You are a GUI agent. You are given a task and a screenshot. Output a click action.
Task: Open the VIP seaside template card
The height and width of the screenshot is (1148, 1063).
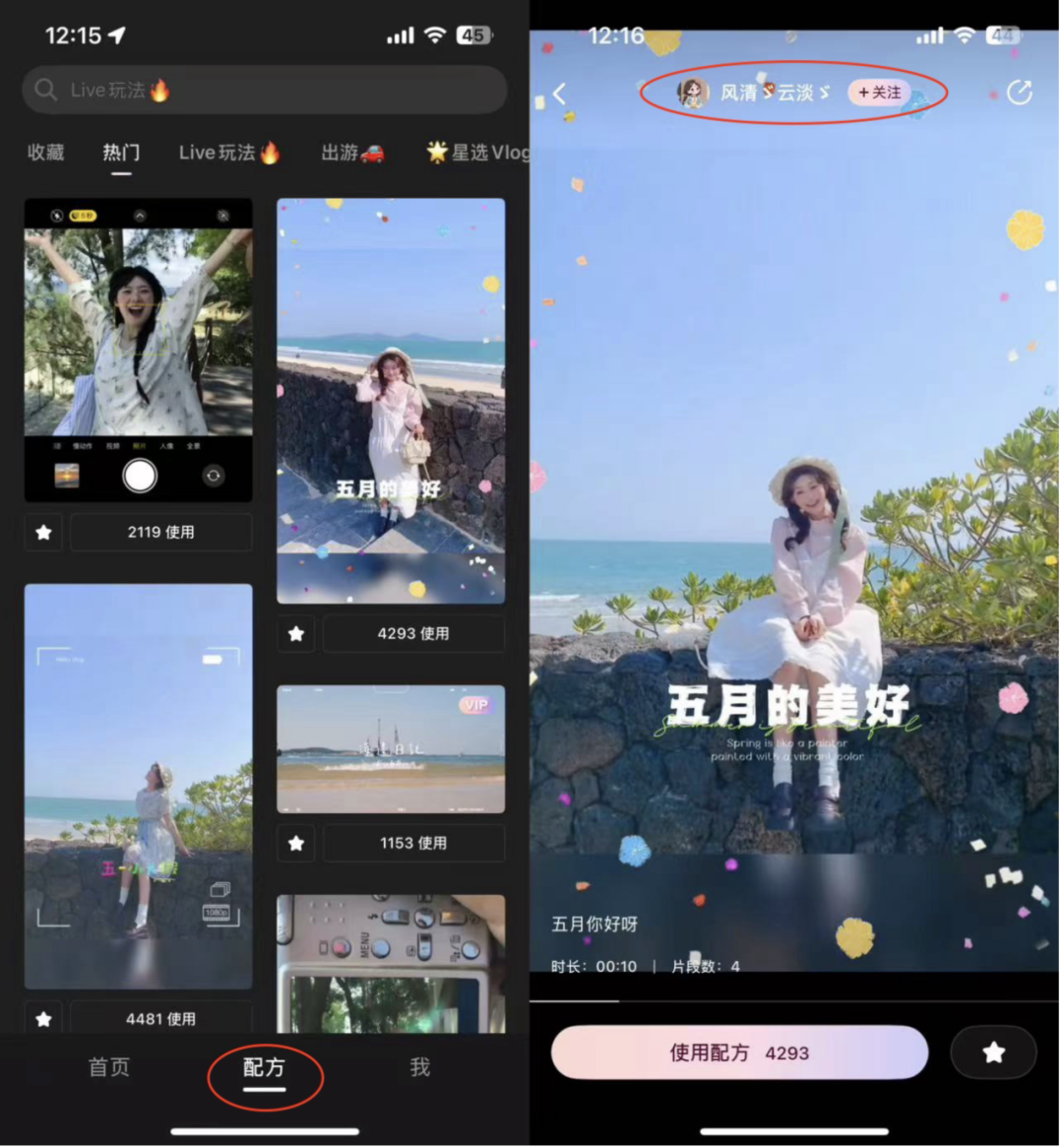click(391, 749)
